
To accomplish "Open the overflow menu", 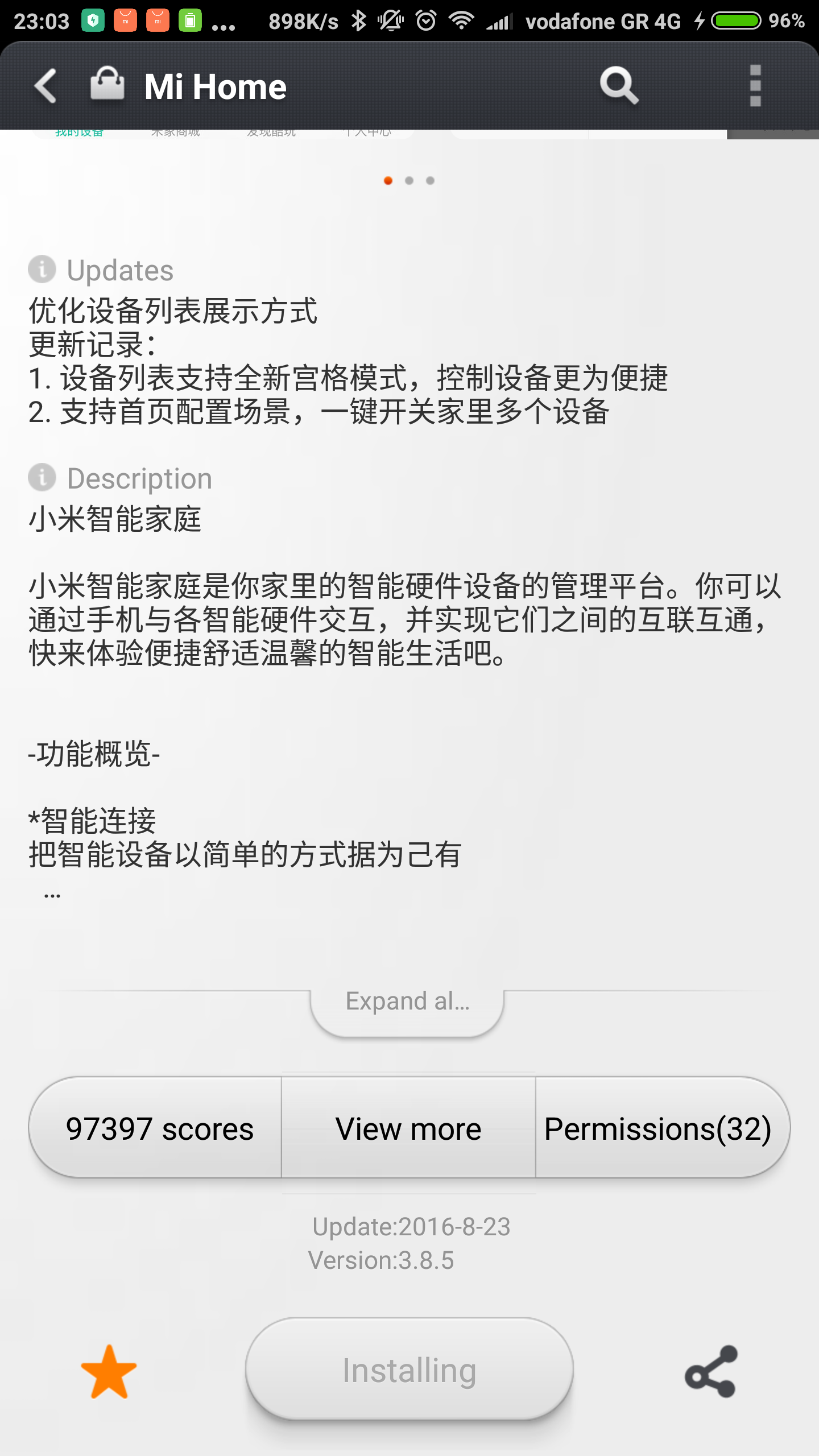I will [755, 86].
